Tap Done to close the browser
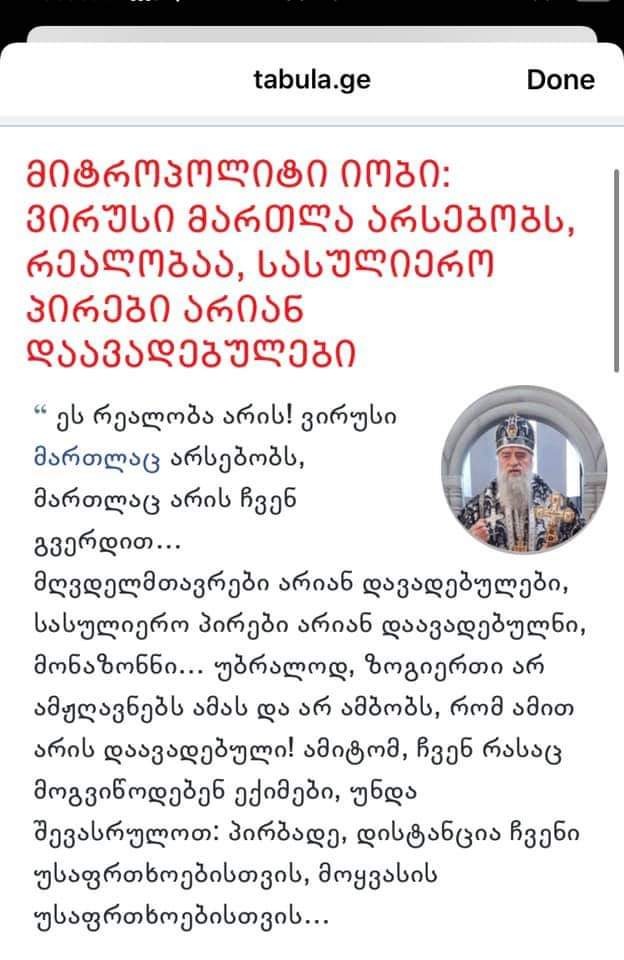The width and height of the screenshot is (624, 960). 560,80
